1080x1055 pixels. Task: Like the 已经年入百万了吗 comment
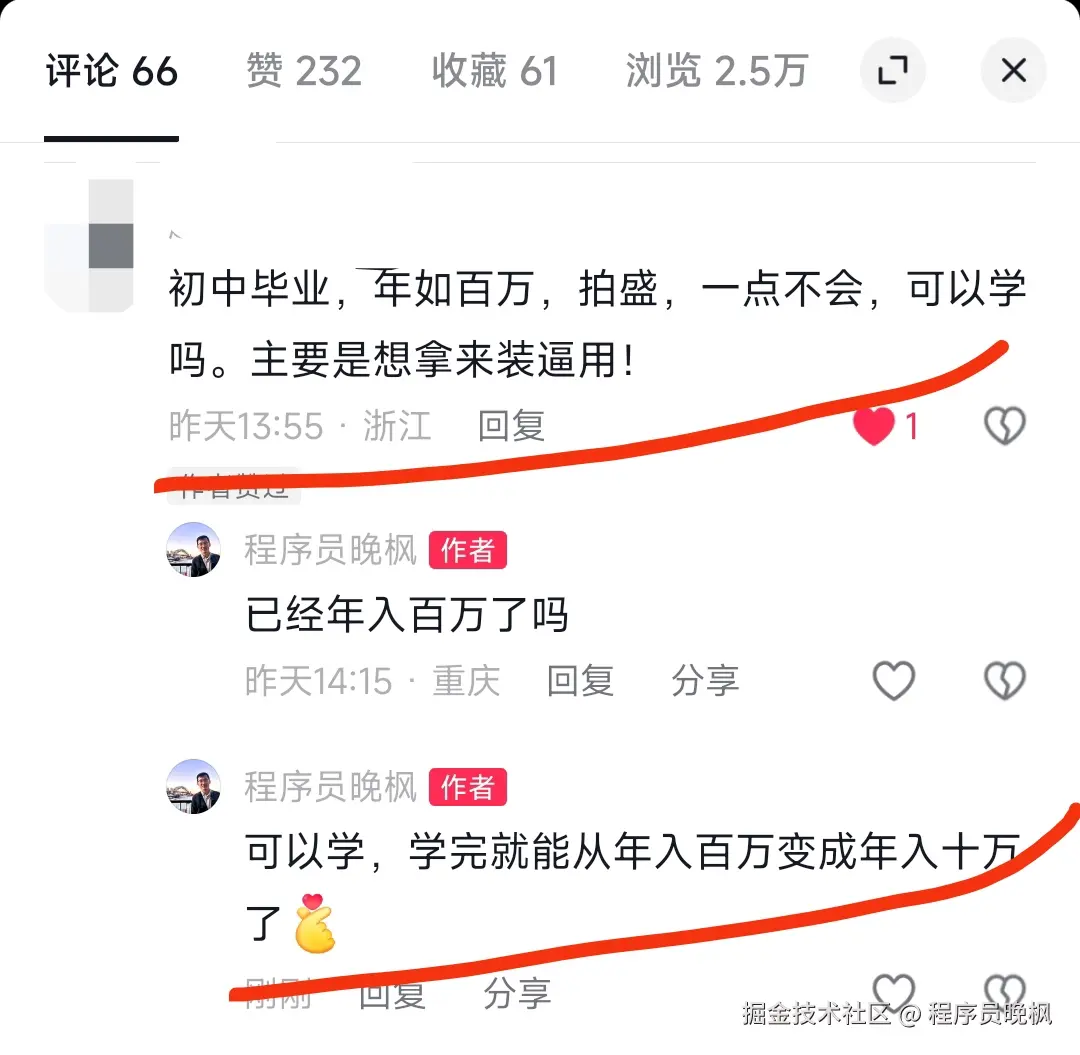pos(894,682)
